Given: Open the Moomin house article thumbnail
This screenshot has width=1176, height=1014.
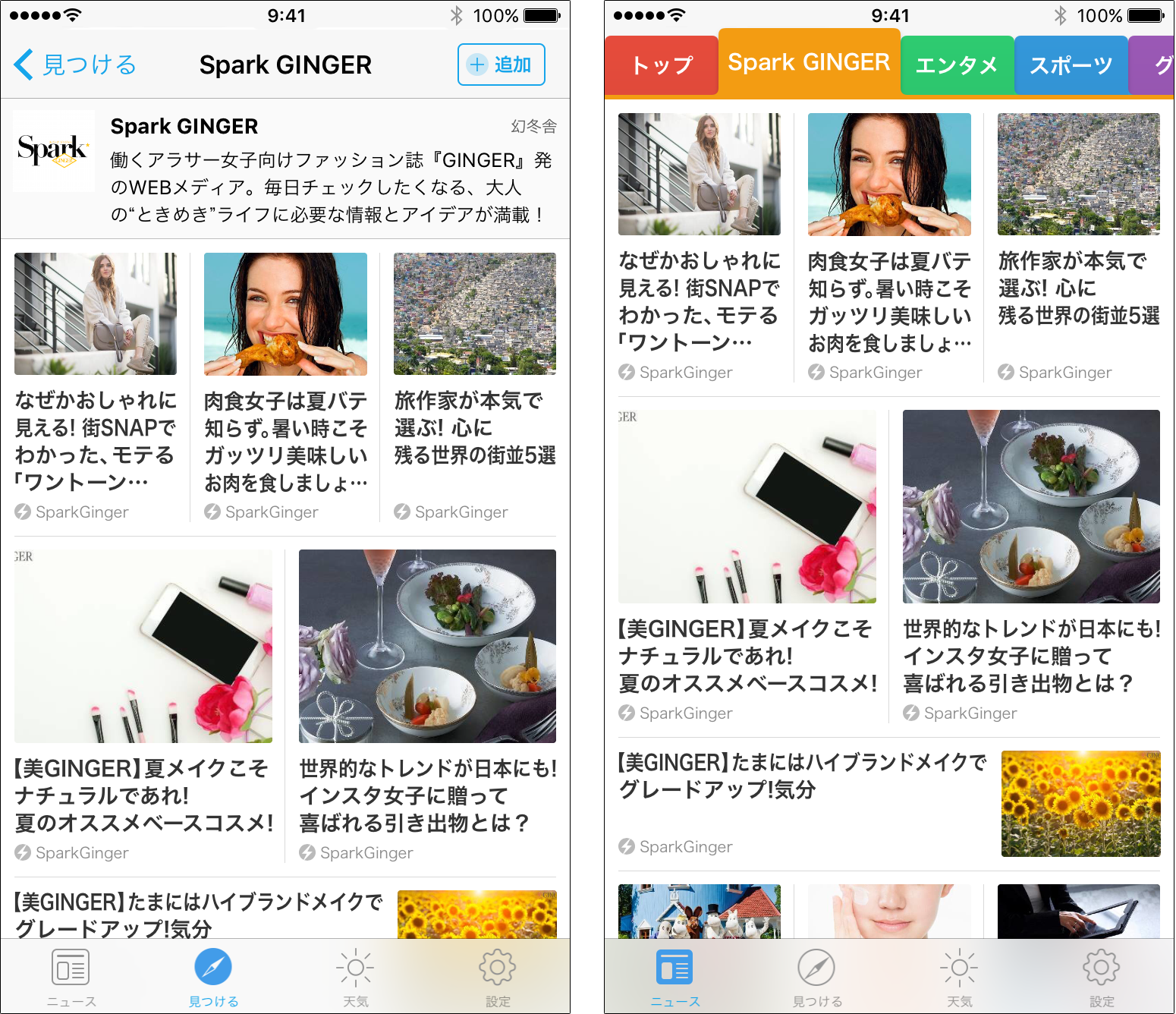Looking at the screenshot, I should pos(699,912).
